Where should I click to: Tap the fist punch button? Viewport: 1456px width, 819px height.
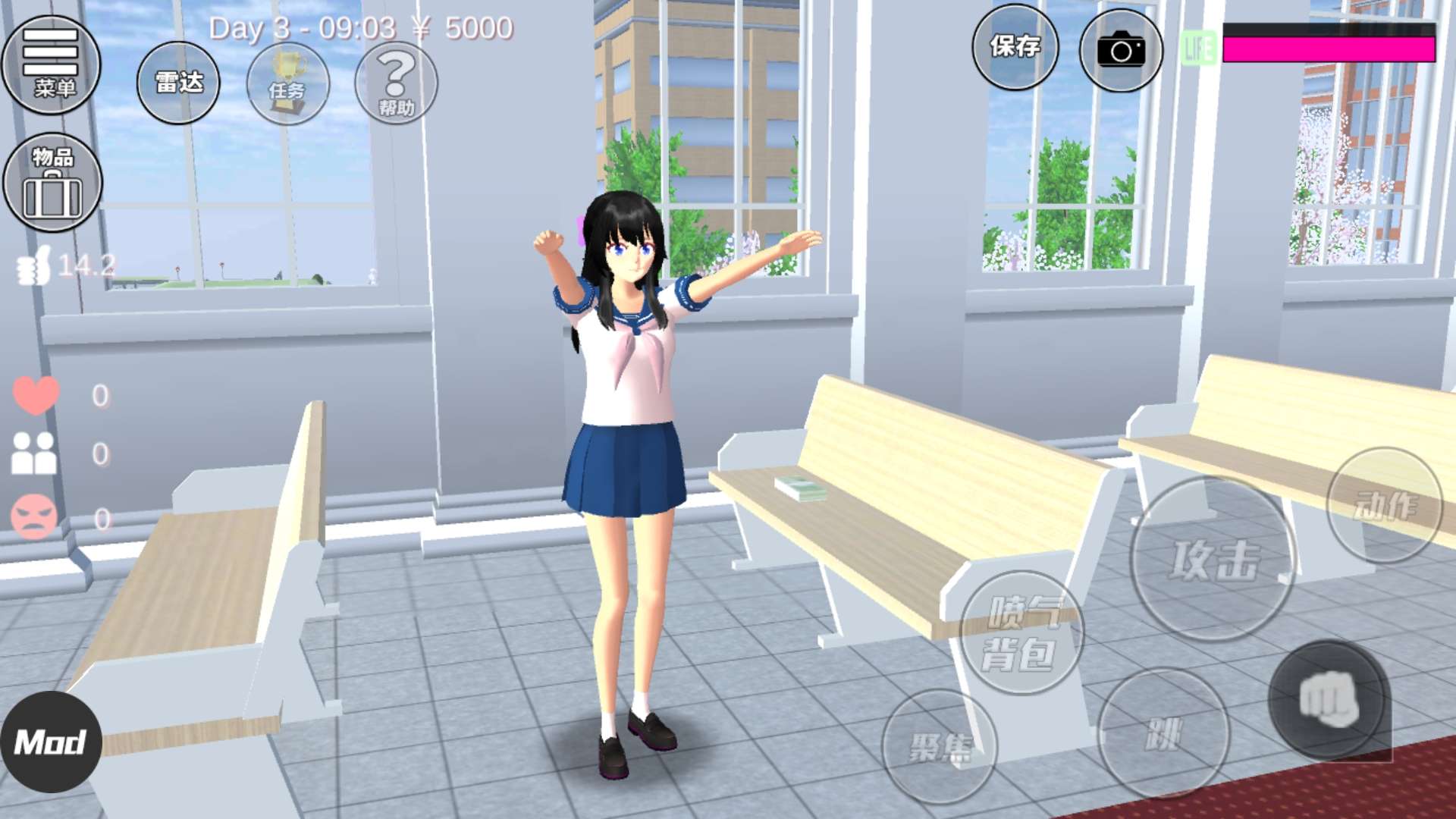point(1329,699)
